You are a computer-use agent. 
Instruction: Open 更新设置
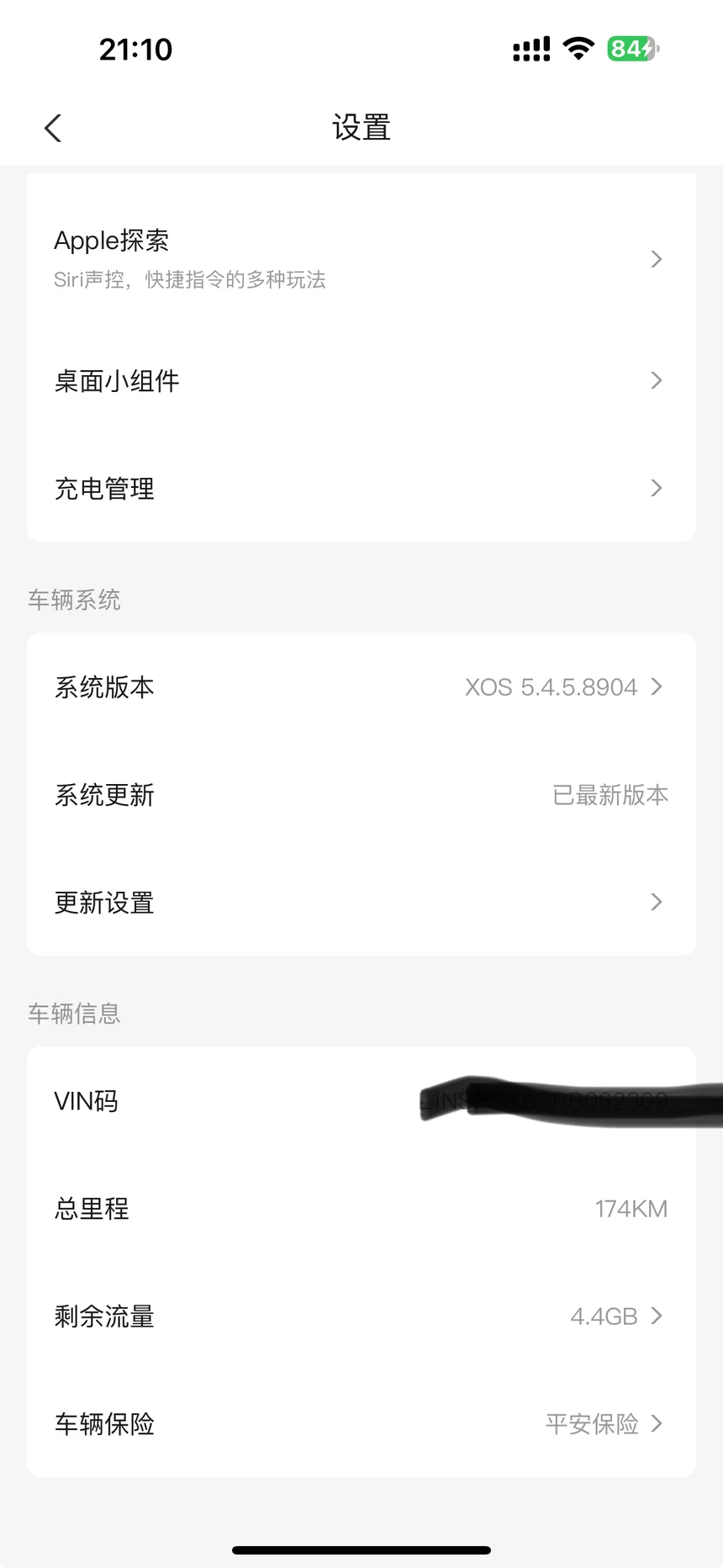point(361,903)
